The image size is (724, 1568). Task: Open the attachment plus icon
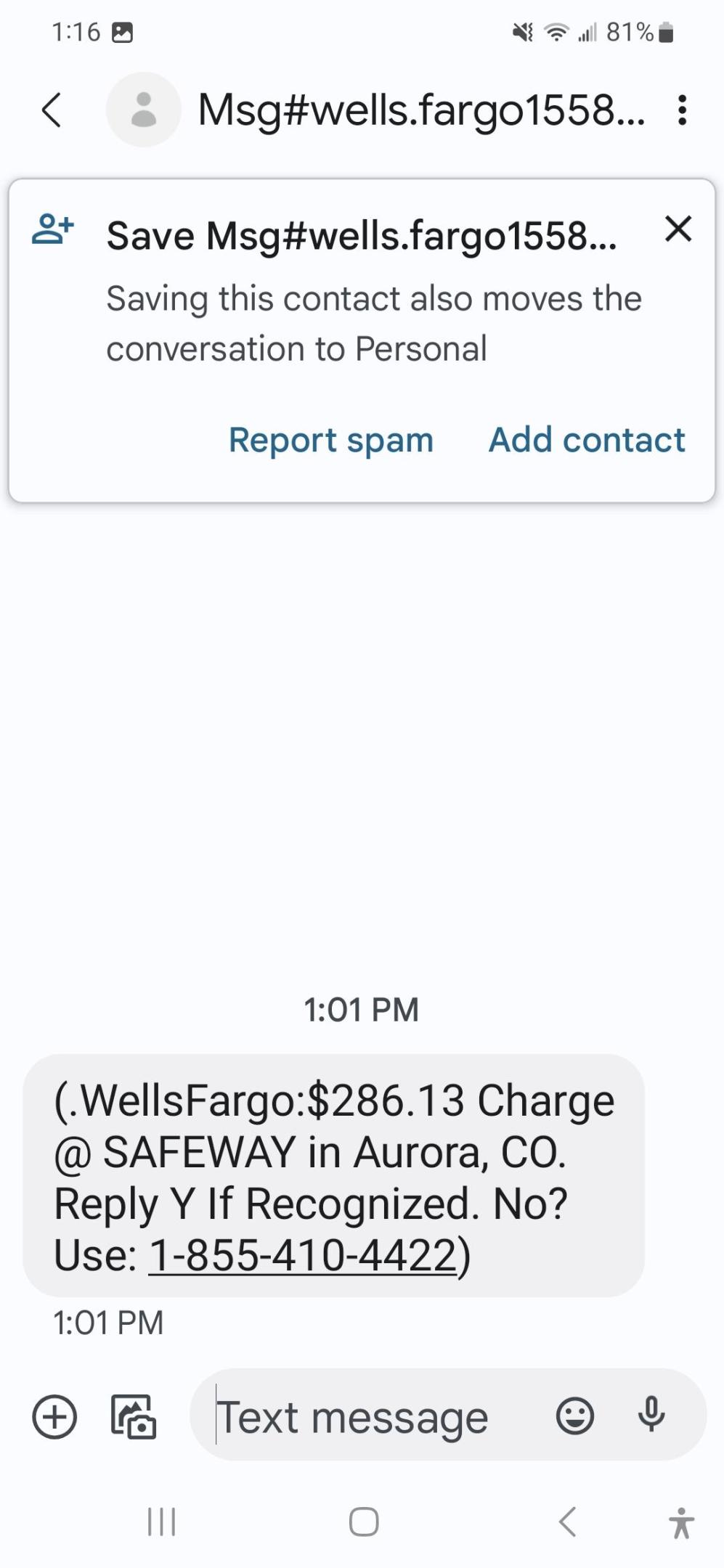54,1416
